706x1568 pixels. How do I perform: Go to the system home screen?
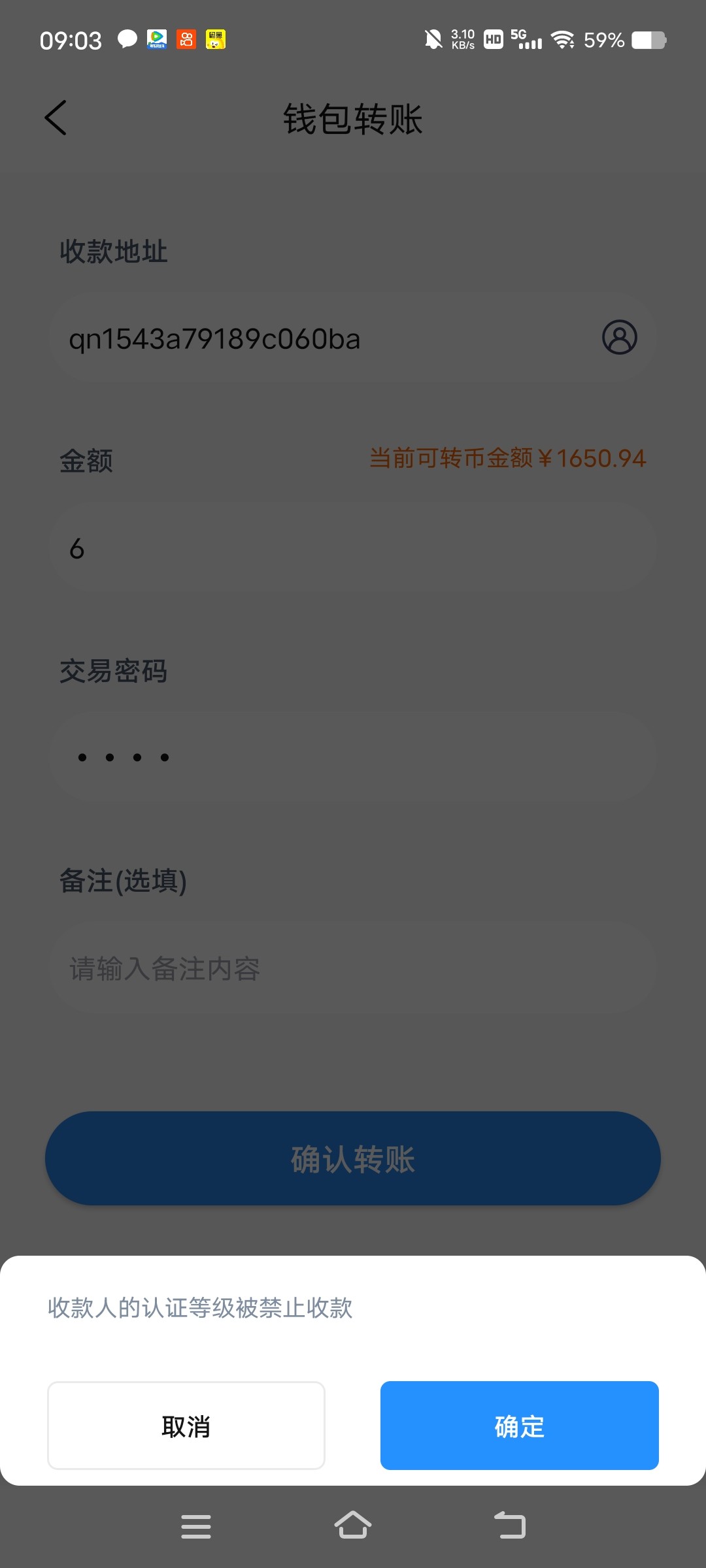(353, 1526)
